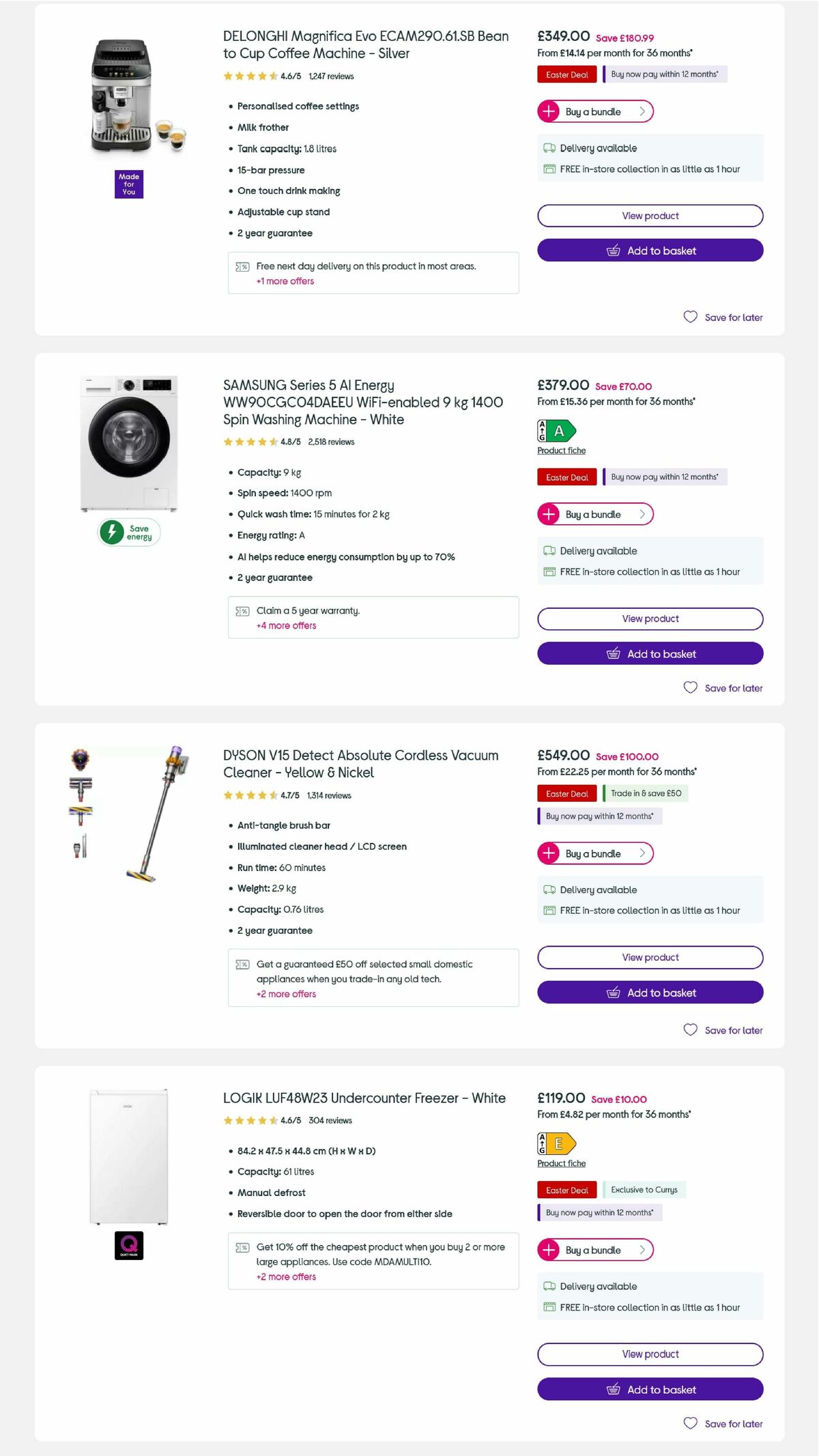819x1456 pixels.
Task: Expand +4 more offers on the Samsung washer
Action: [285, 625]
